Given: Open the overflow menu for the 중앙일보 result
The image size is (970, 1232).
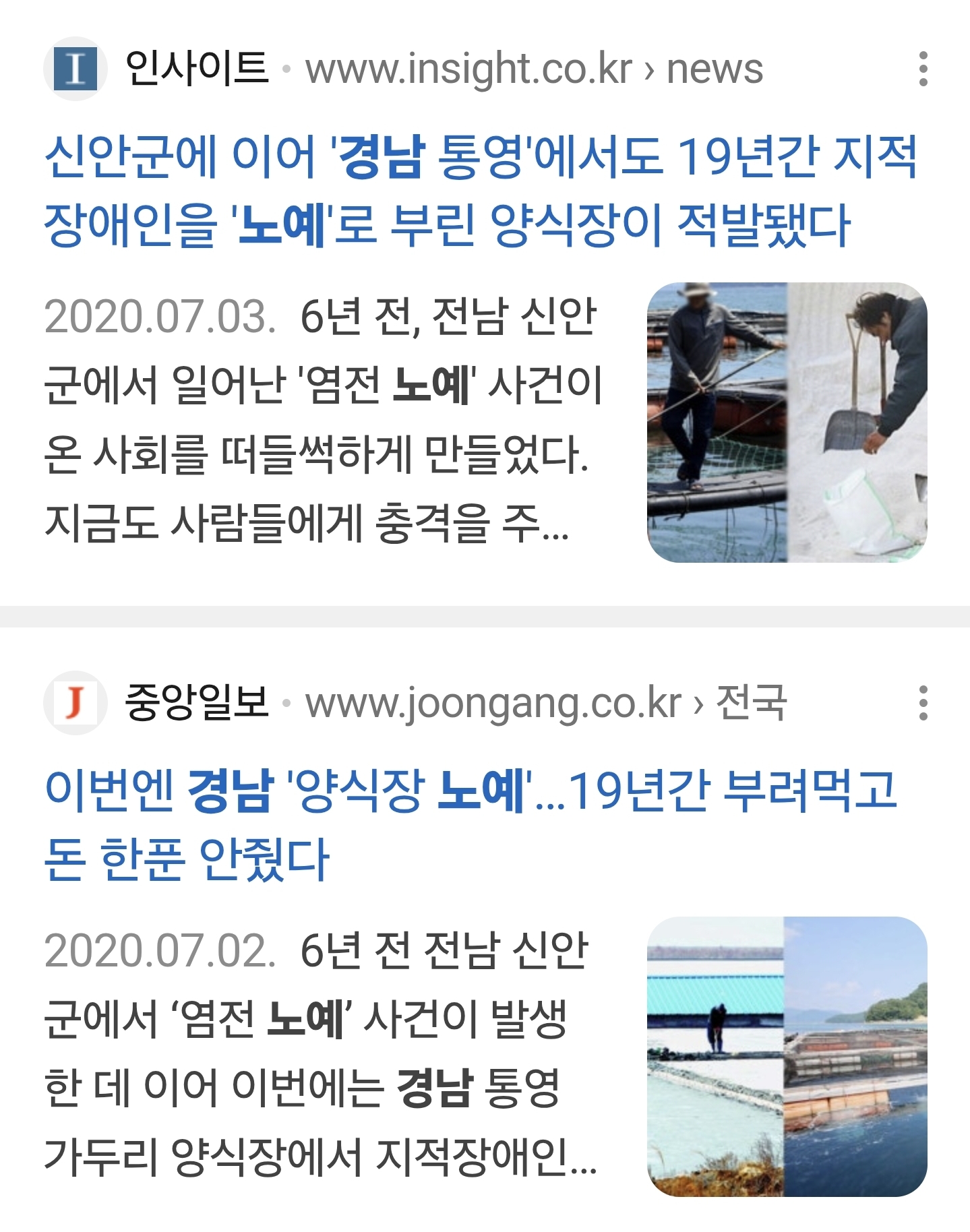Looking at the screenshot, I should tap(923, 703).
